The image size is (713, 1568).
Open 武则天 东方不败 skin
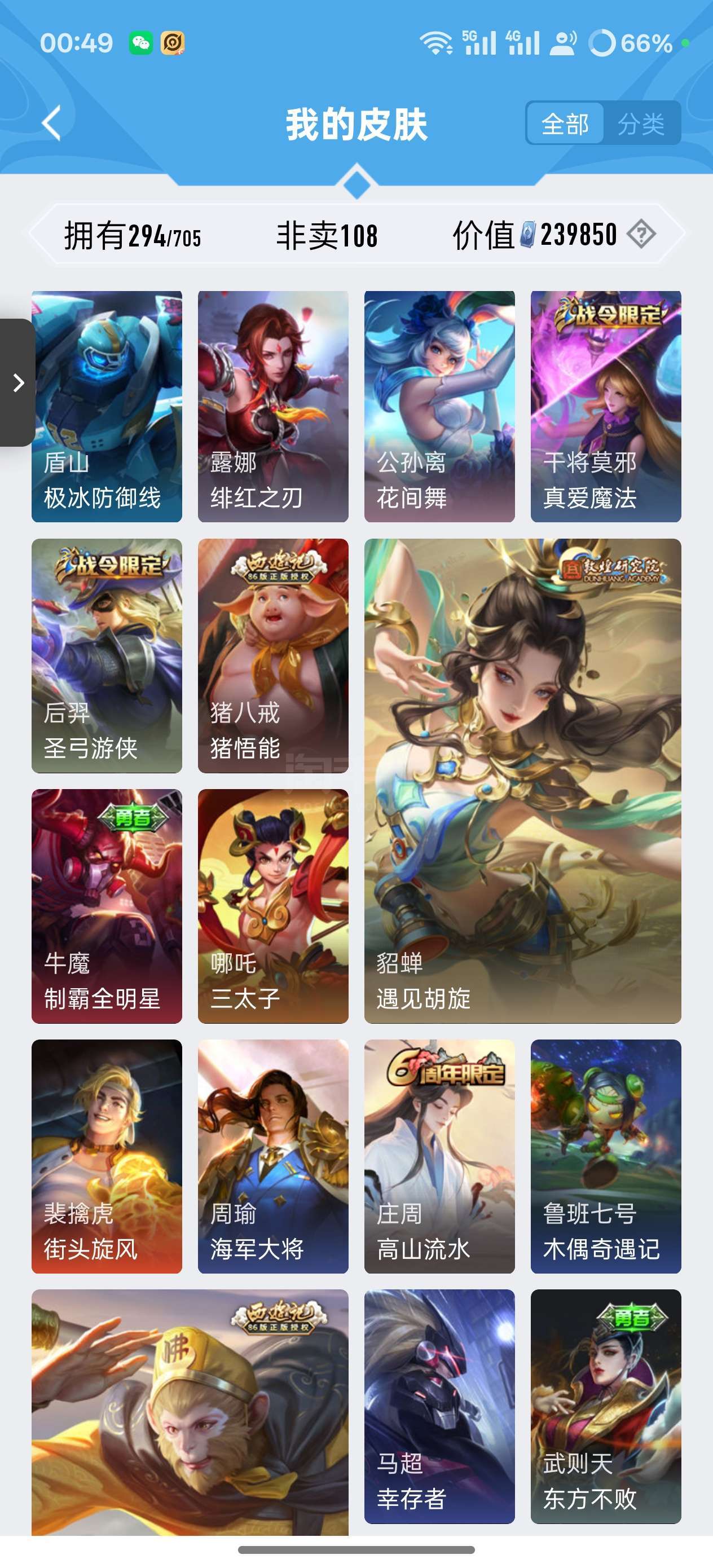click(606, 1407)
